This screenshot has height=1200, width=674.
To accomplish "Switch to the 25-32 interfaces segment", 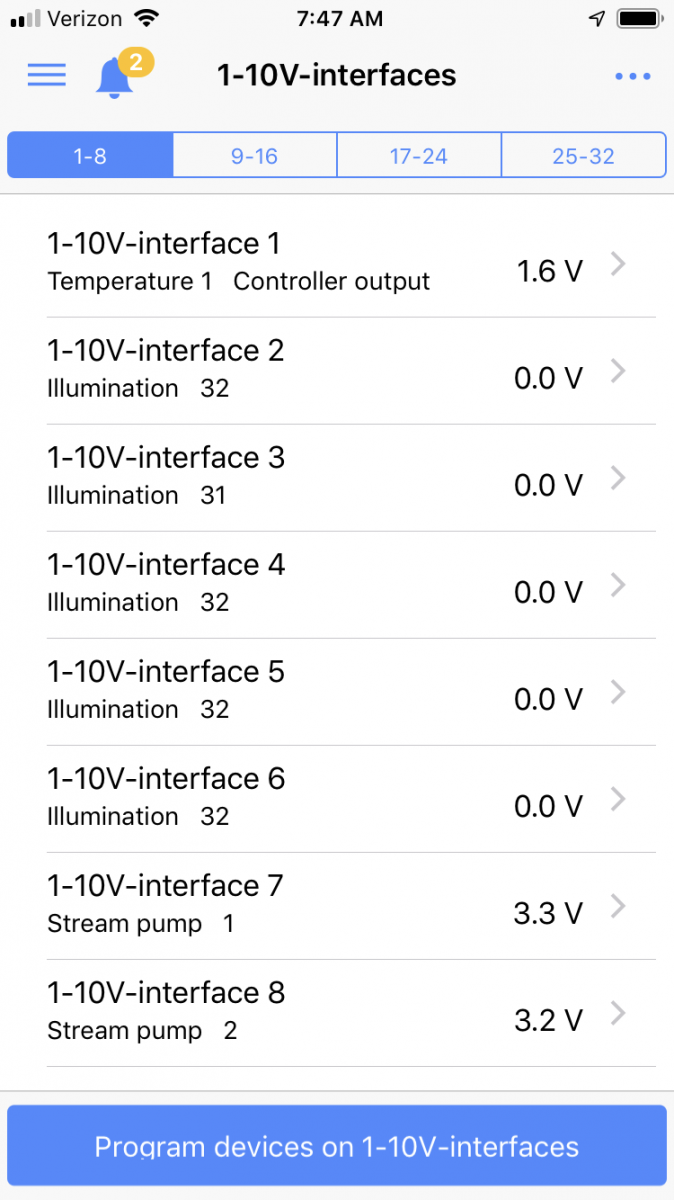I will click(583, 156).
